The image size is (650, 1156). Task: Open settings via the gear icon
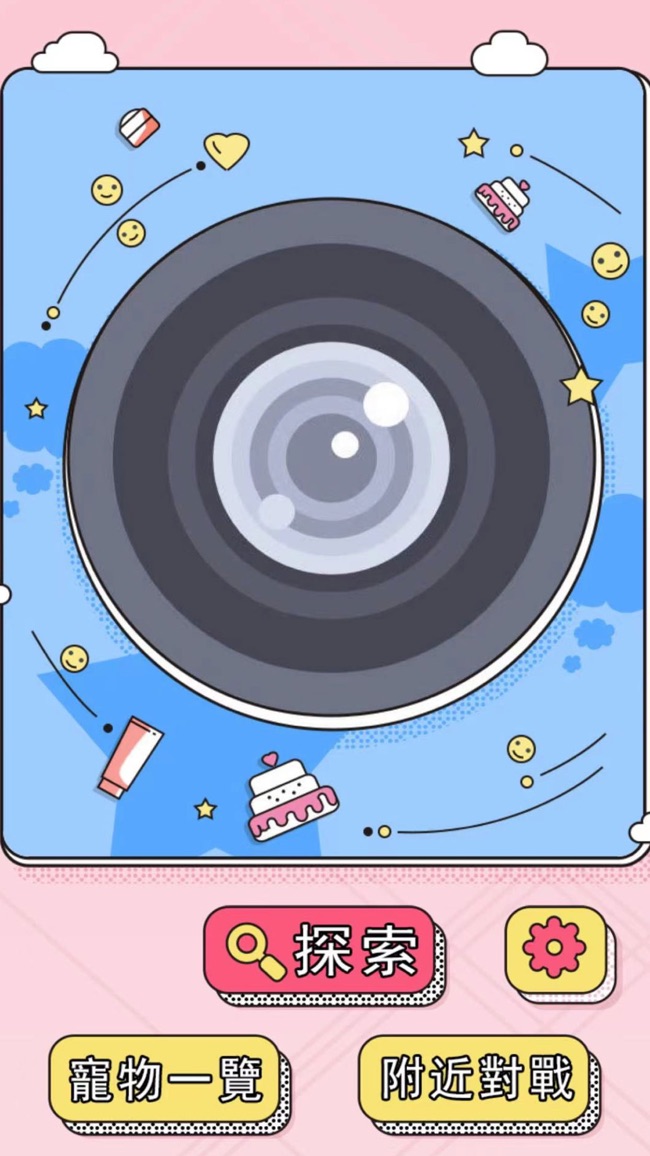coord(555,947)
